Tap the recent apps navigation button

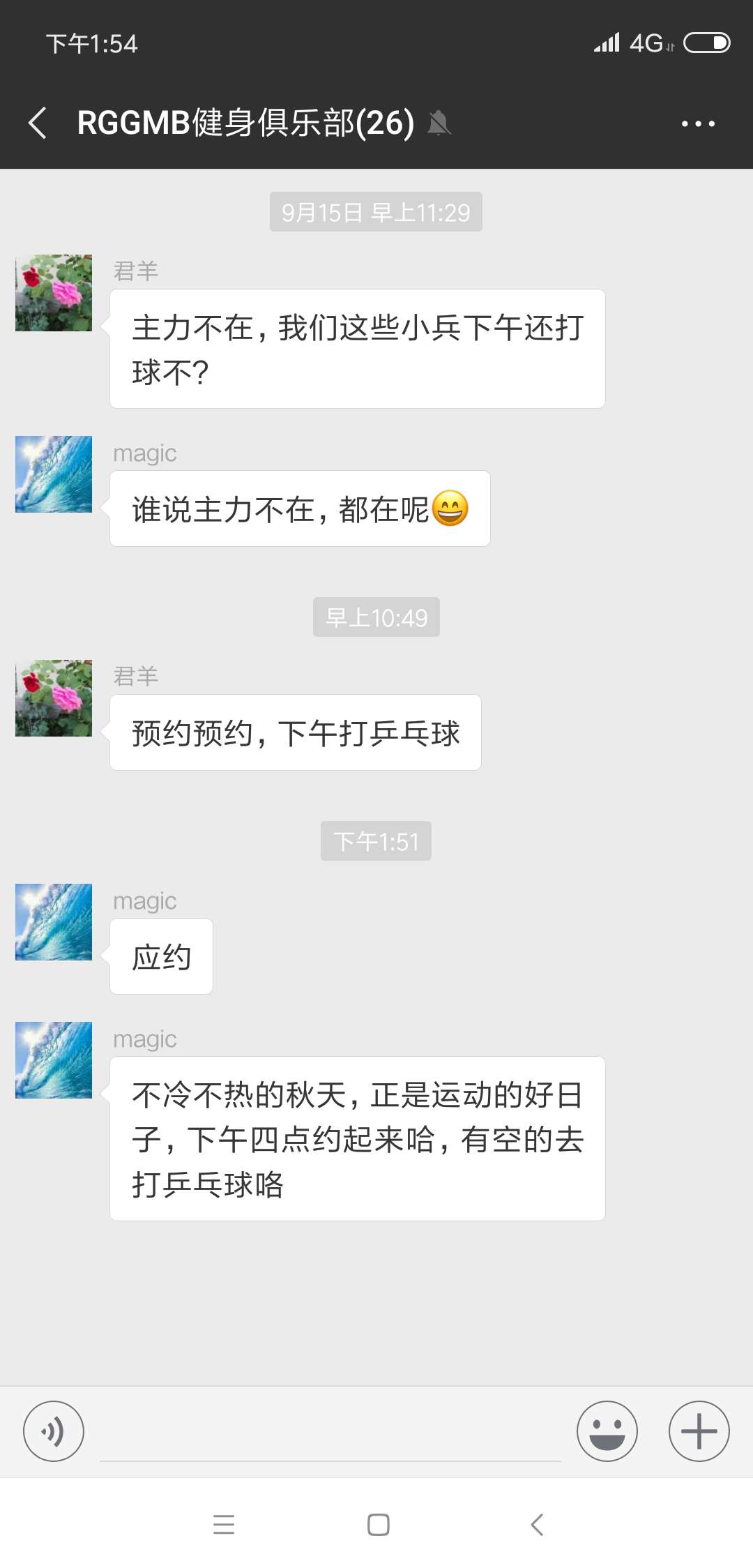point(224,1524)
